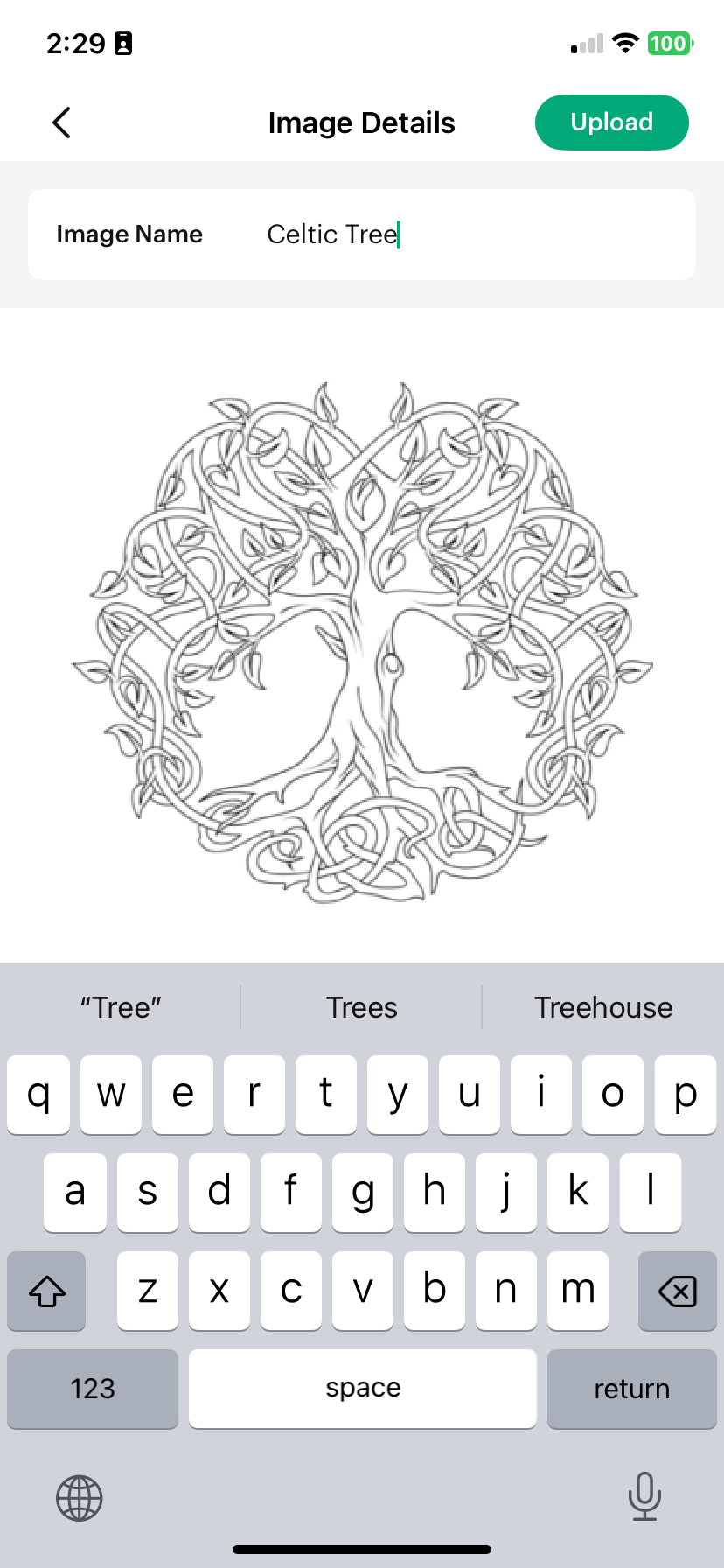Tap the space bar
The image size is (724, 1568).
(x=362, y=1389)
